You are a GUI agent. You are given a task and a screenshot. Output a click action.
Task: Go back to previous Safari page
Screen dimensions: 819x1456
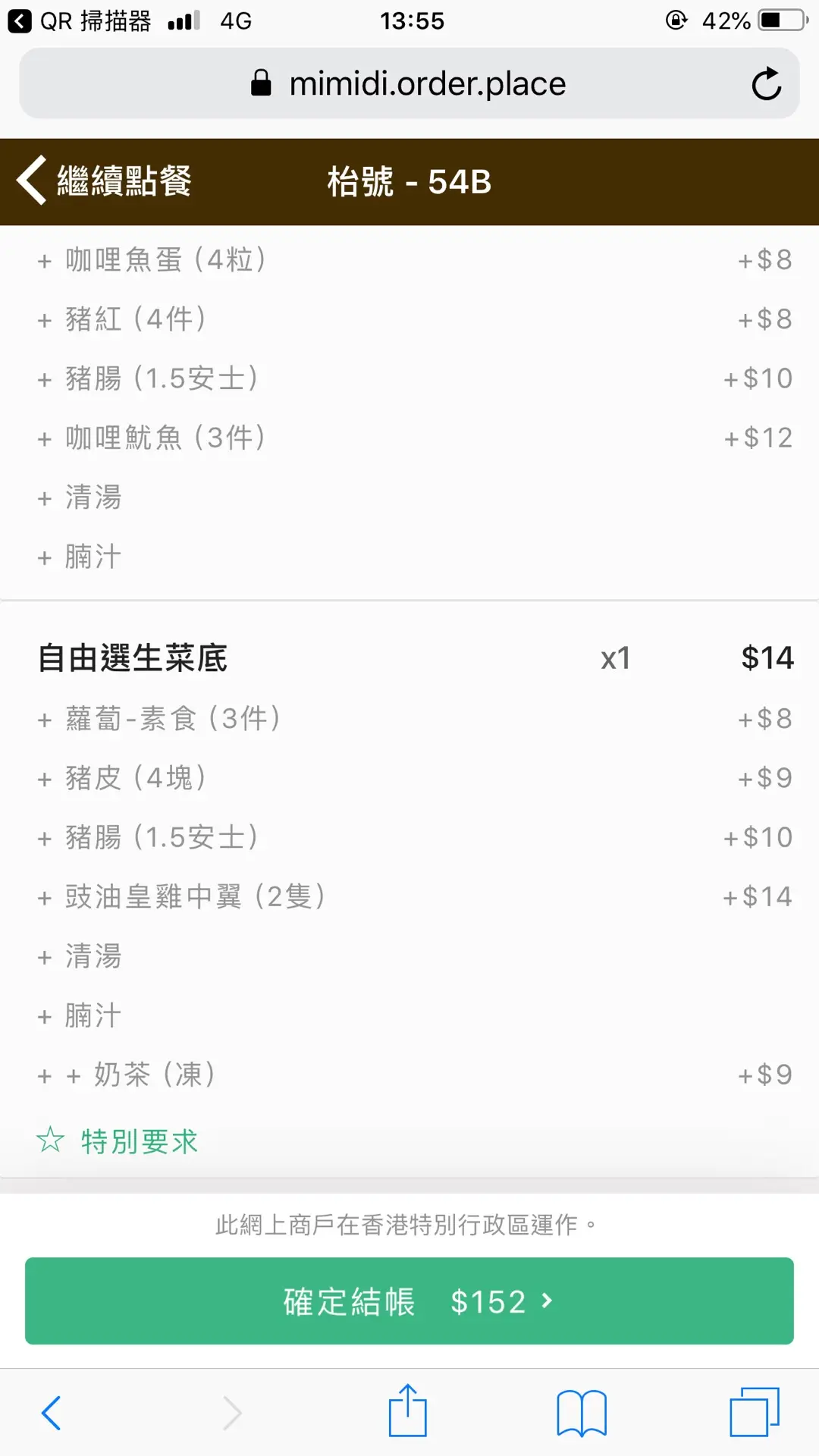click(52, 1412)
